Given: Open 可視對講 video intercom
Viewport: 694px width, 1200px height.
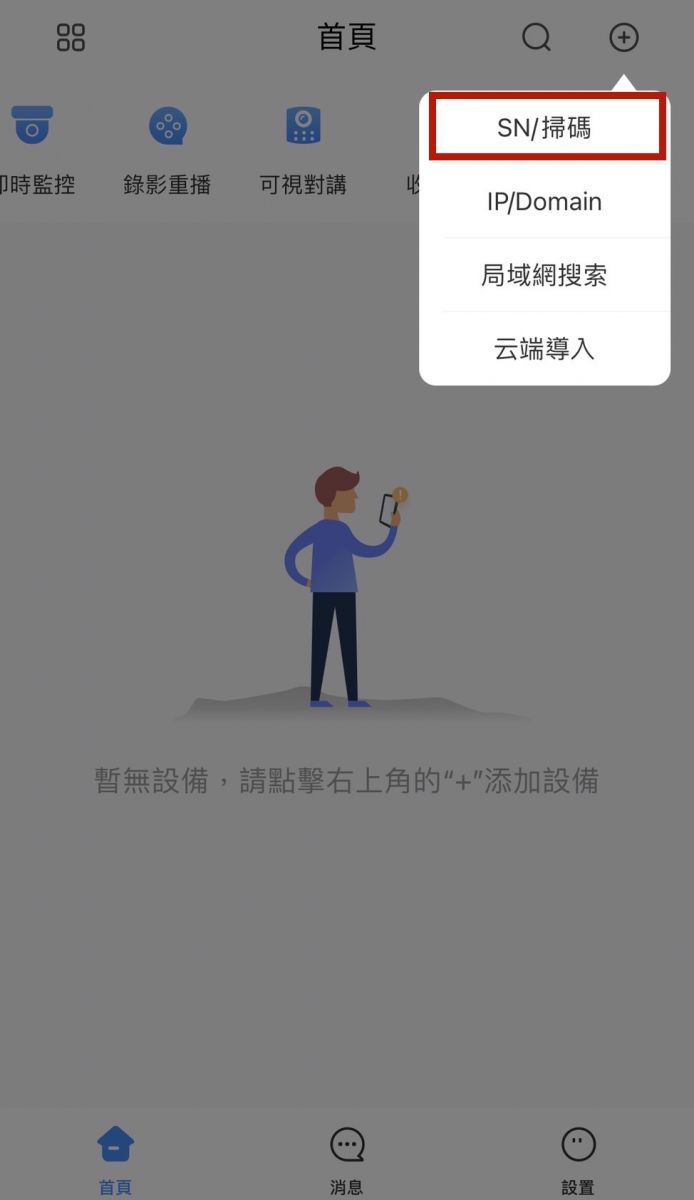Looking at the screenshot, I should point(303,150).
